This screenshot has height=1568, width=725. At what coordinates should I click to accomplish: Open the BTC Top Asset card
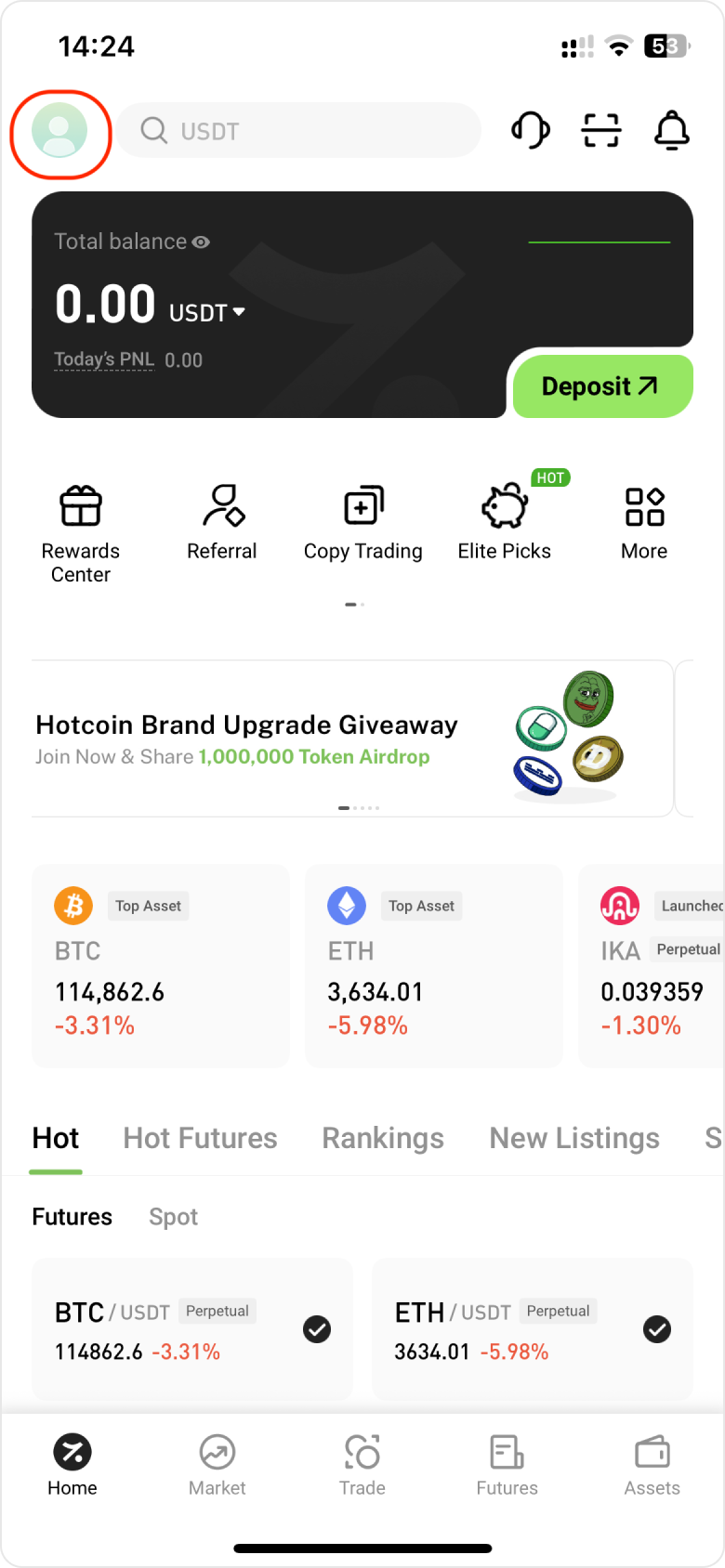[161, 966]
